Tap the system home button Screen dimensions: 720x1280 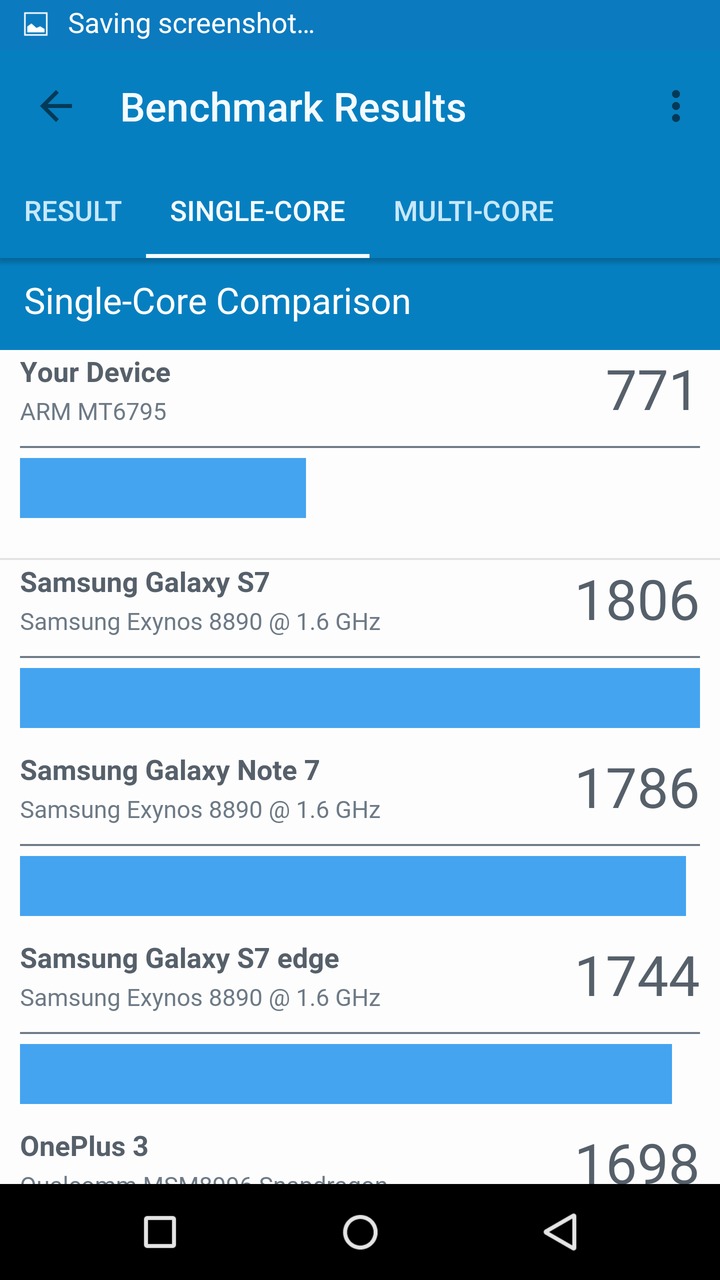(360, 1232)
